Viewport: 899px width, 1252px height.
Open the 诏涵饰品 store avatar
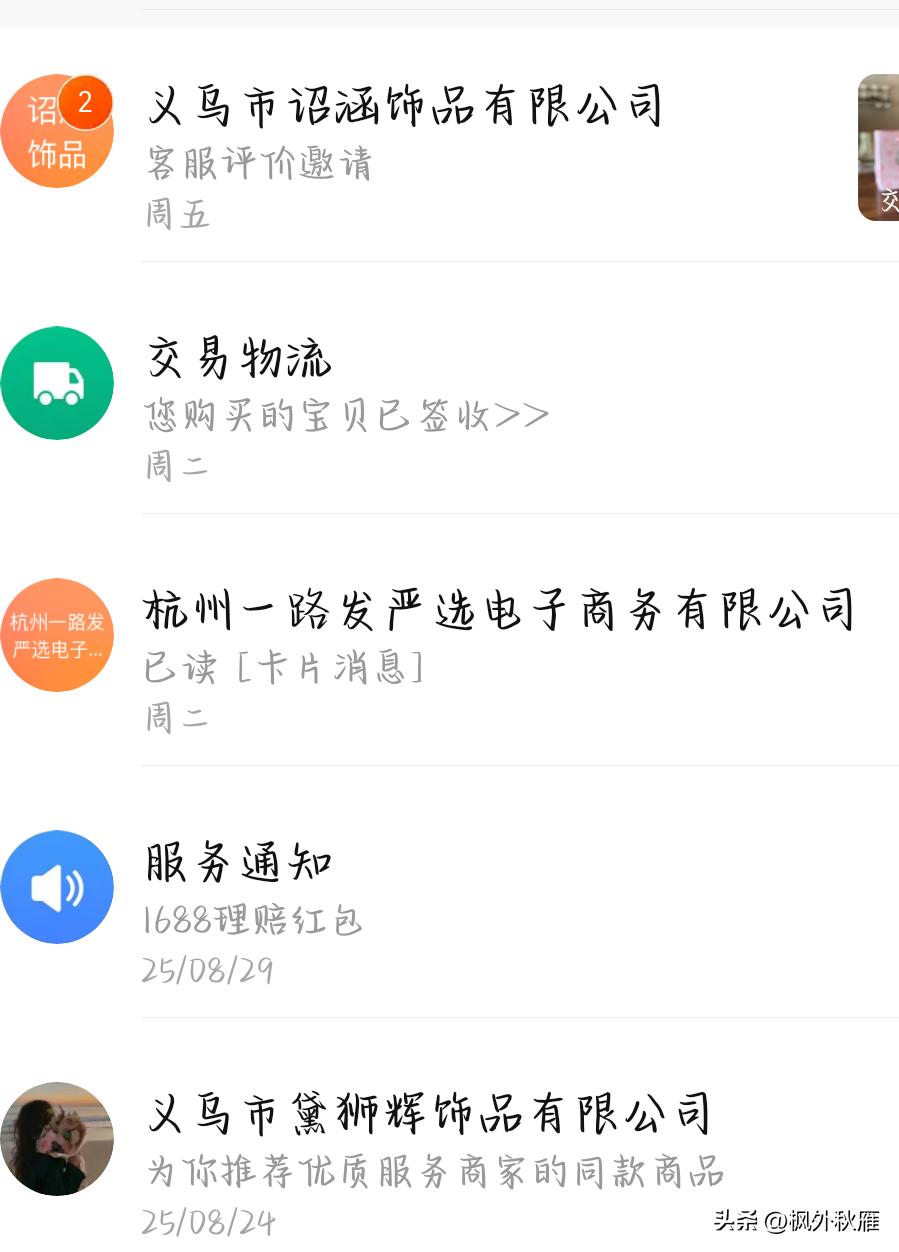click(57, 130)
